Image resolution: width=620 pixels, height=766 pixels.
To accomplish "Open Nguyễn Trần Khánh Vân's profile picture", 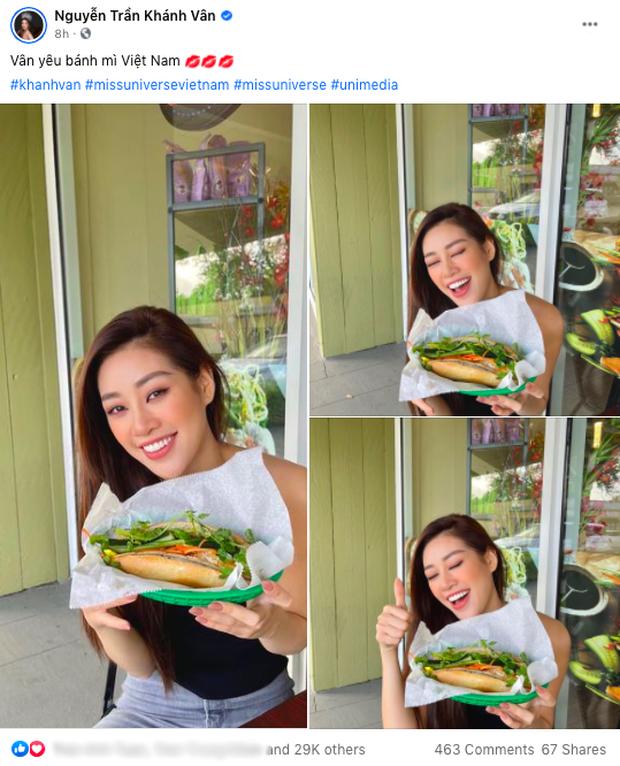I will (x=29, y=24).
